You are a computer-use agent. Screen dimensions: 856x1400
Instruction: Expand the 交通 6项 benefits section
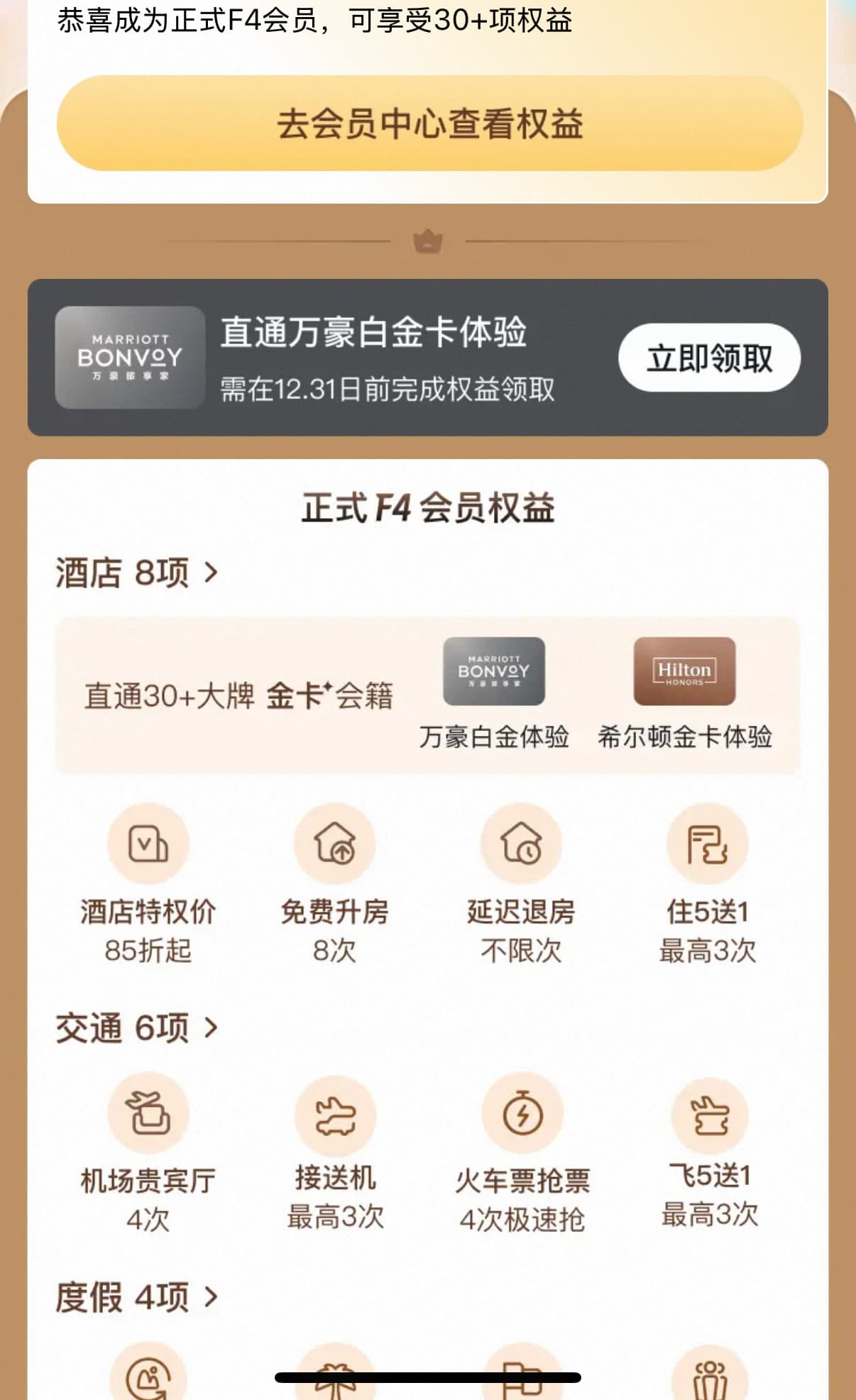tap(136, 1027)
